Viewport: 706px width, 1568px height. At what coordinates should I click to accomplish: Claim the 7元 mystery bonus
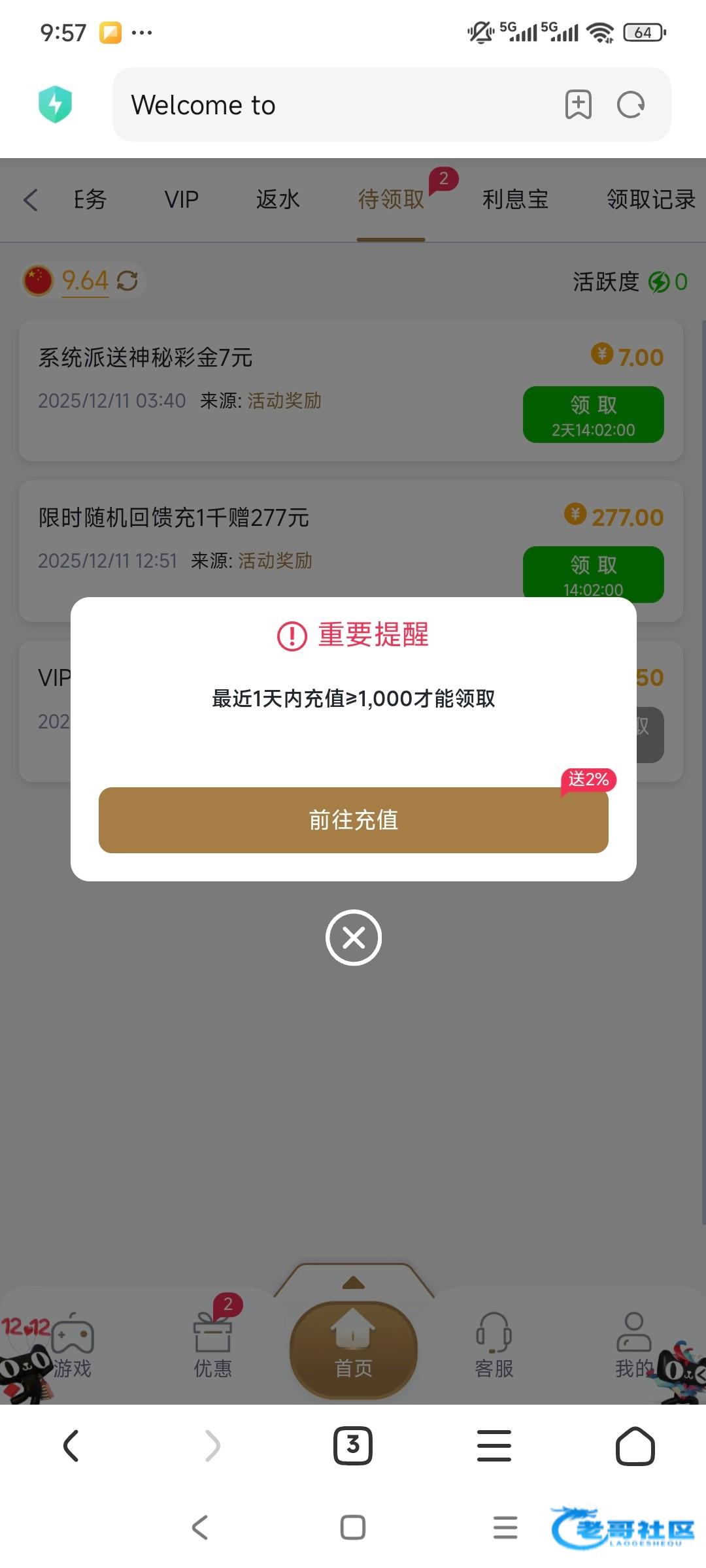(593, 414)
